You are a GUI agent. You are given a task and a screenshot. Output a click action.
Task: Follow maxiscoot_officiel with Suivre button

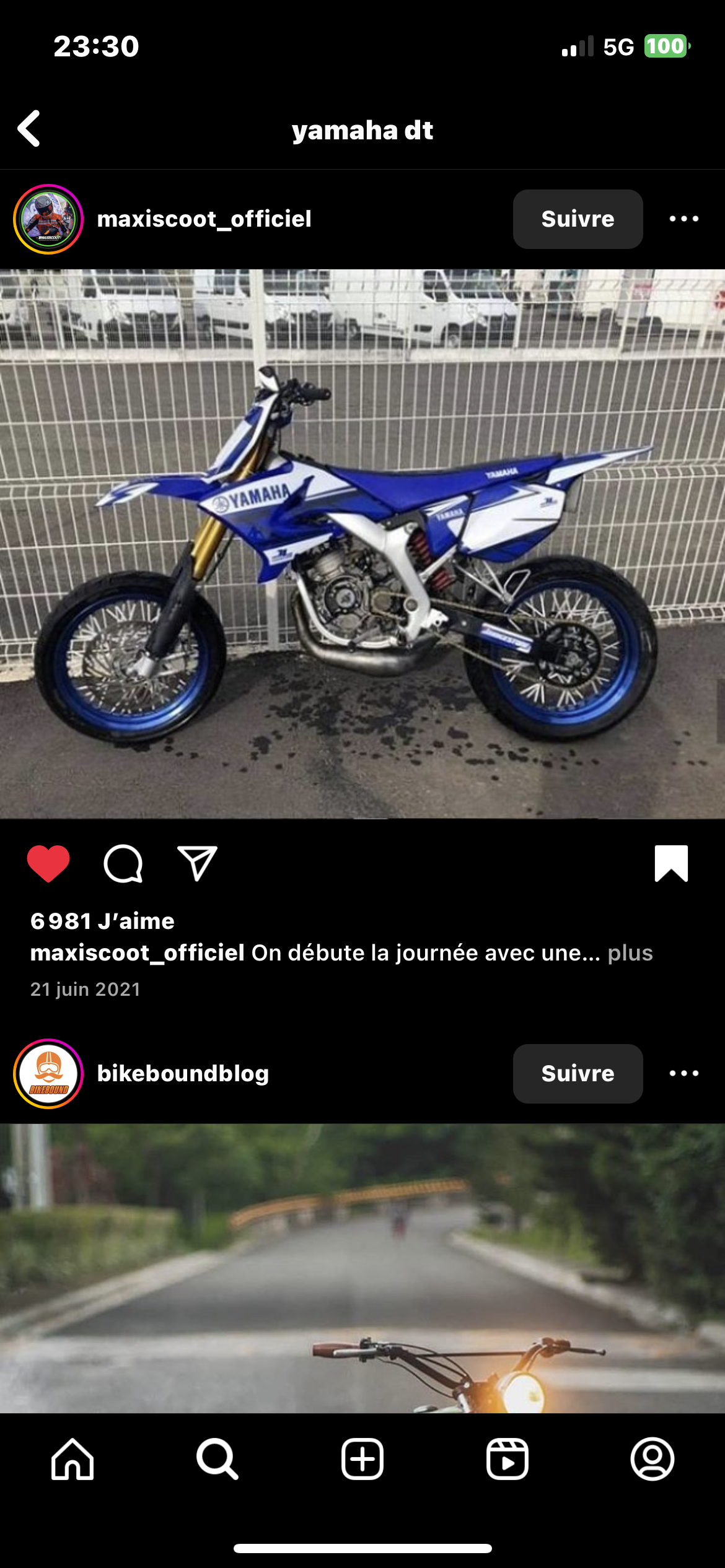pyautogui.click(x=577, y=219)
